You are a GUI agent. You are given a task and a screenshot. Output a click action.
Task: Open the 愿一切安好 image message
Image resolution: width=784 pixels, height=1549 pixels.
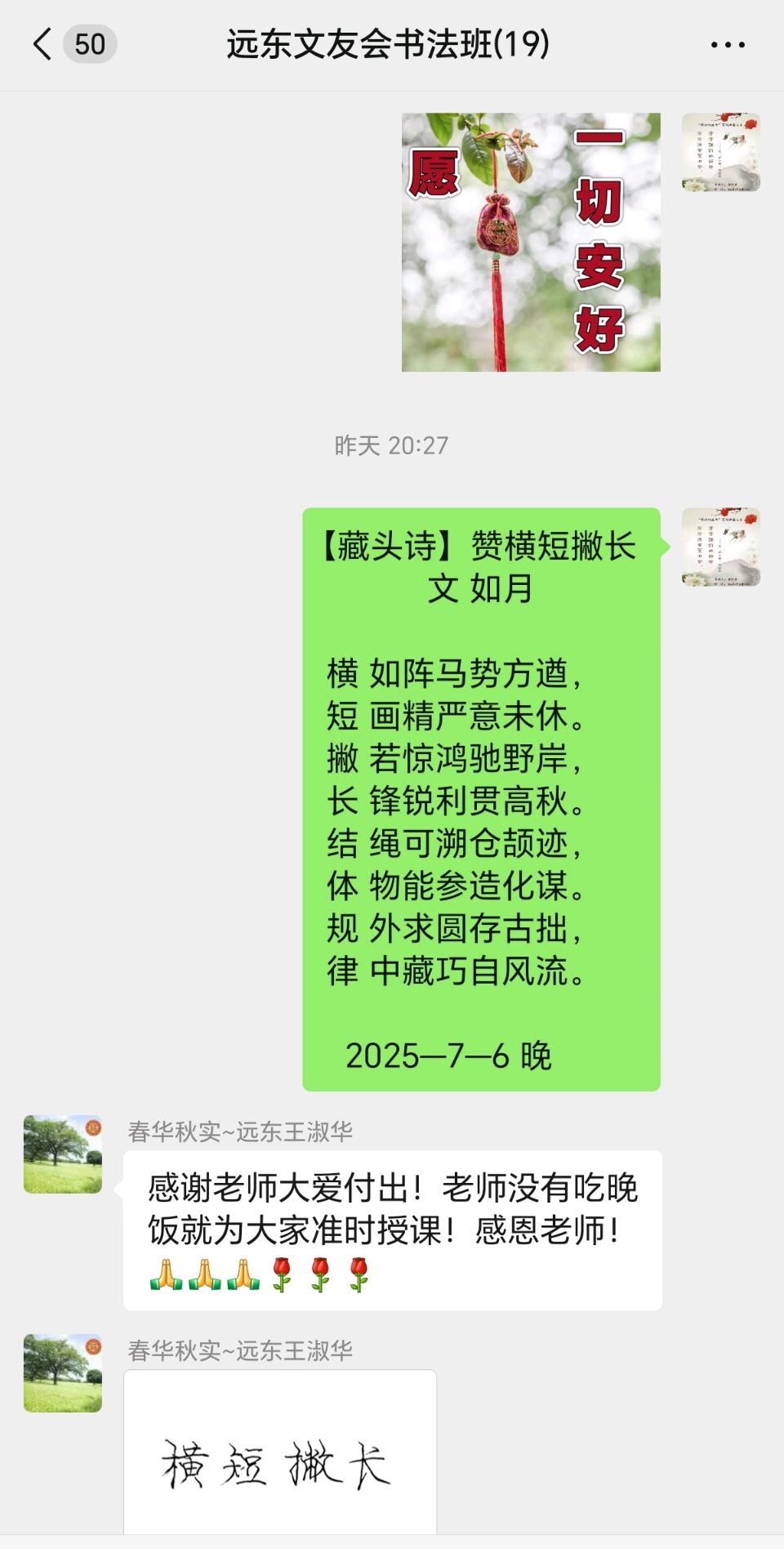point(531,242)
